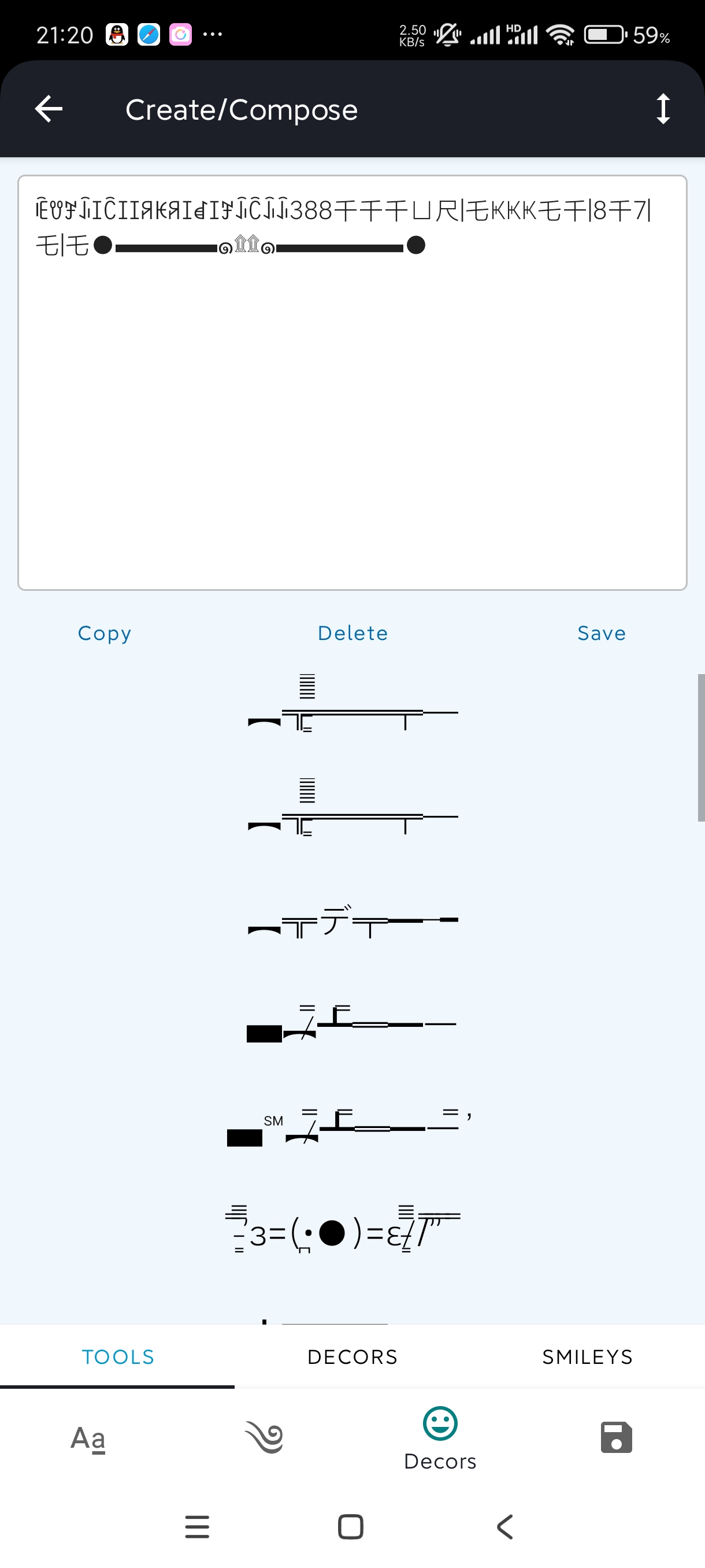Open the Aa fonts section

click(x=88, y=1439)
